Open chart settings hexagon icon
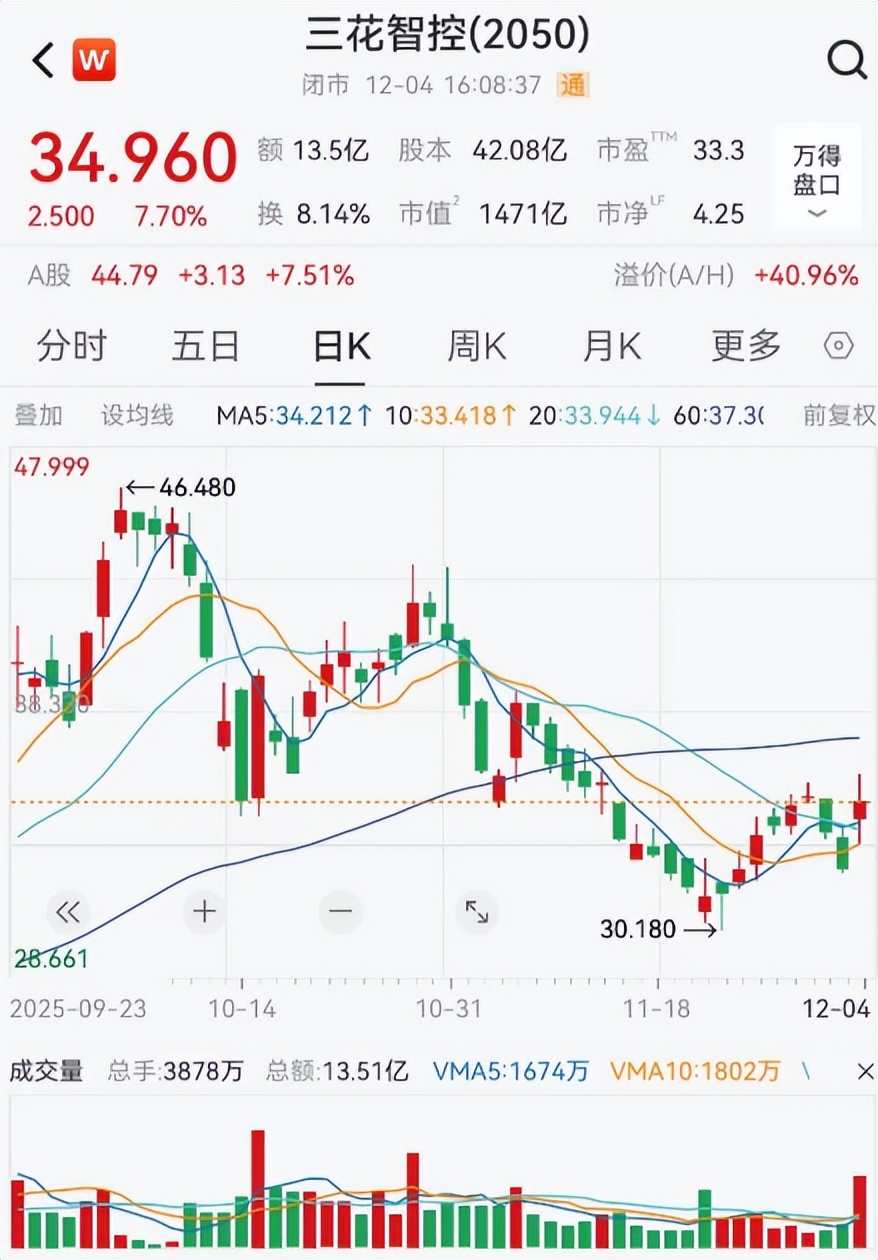The height and width of the screenshot is (1260, 878). point(838,347)
